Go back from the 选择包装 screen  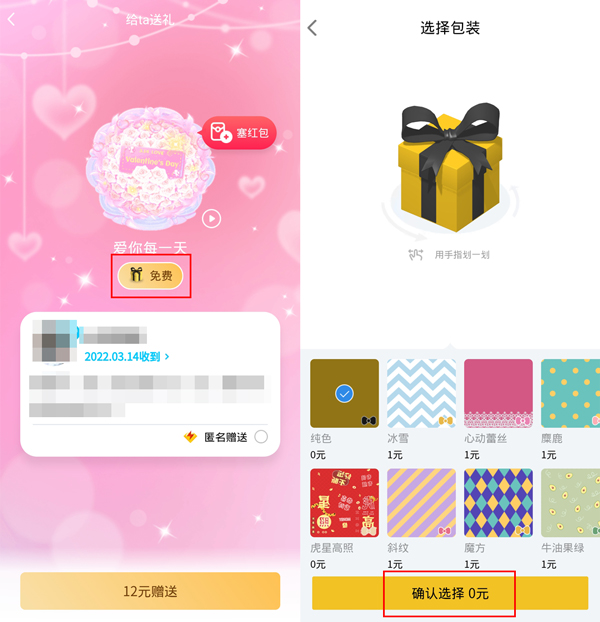[312, 28]
